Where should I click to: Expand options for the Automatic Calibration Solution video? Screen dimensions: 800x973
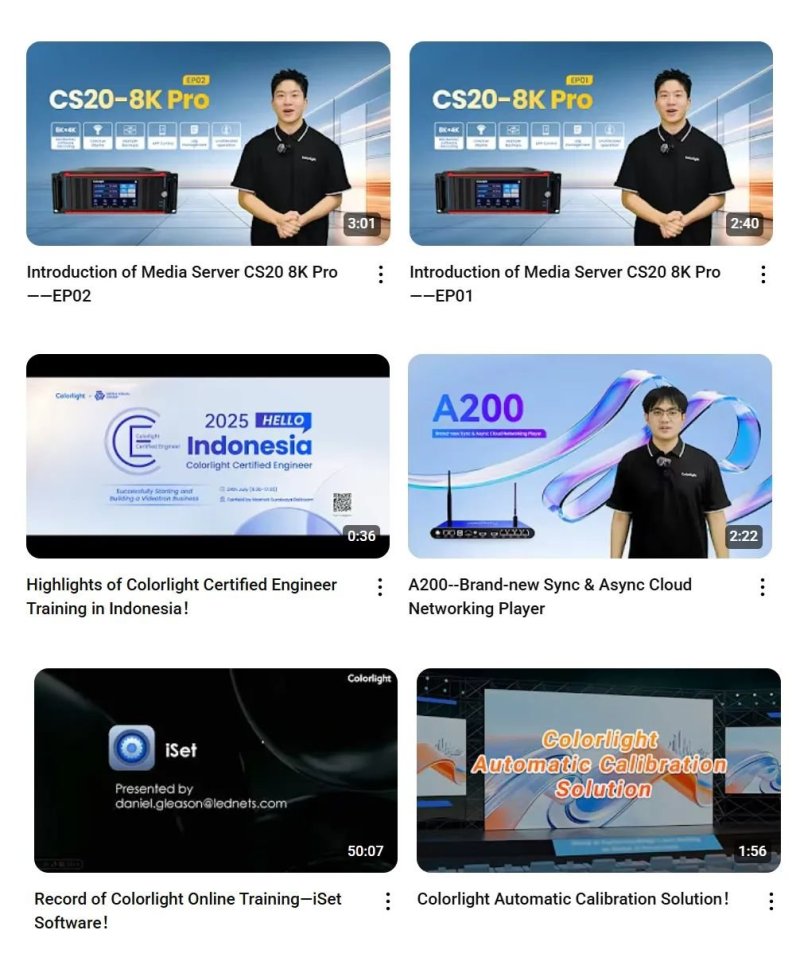click(771, 901)
